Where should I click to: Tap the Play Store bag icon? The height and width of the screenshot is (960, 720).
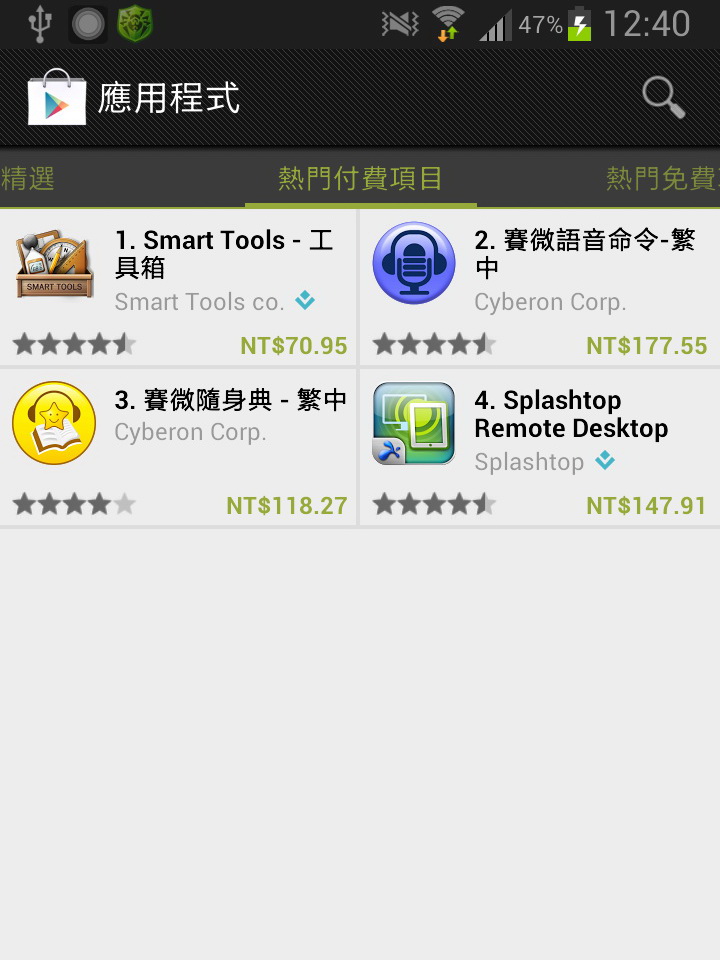[x=56, y=98]
